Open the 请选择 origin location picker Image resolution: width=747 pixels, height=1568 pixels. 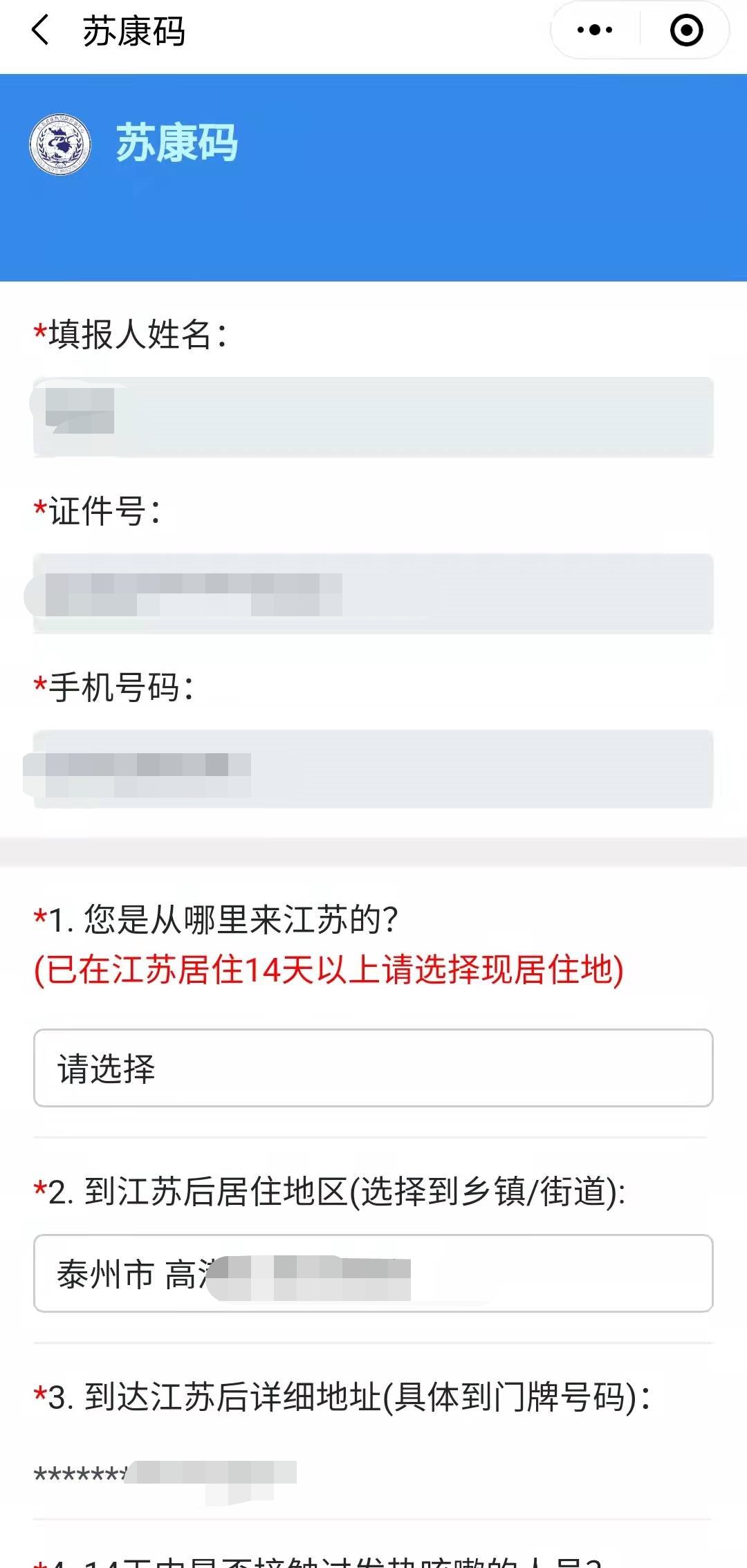(x=373, y=1068)
